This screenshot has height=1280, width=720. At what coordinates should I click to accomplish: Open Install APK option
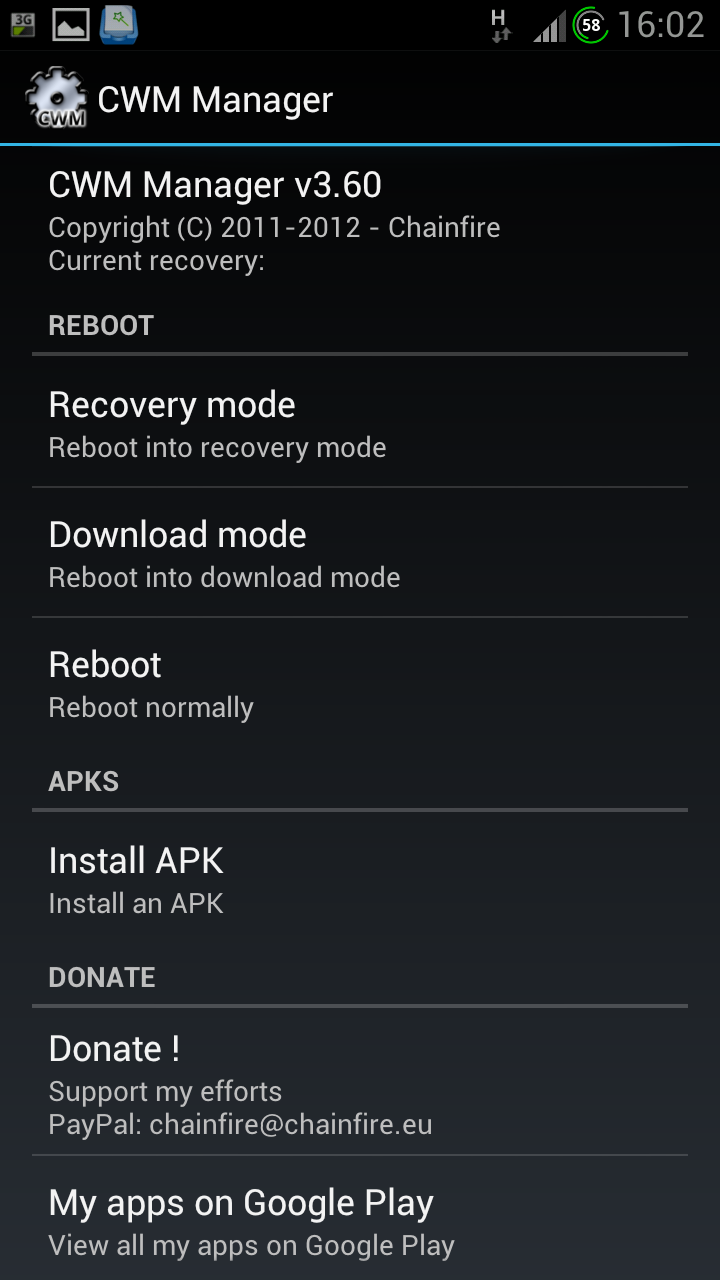click(360, 878)
